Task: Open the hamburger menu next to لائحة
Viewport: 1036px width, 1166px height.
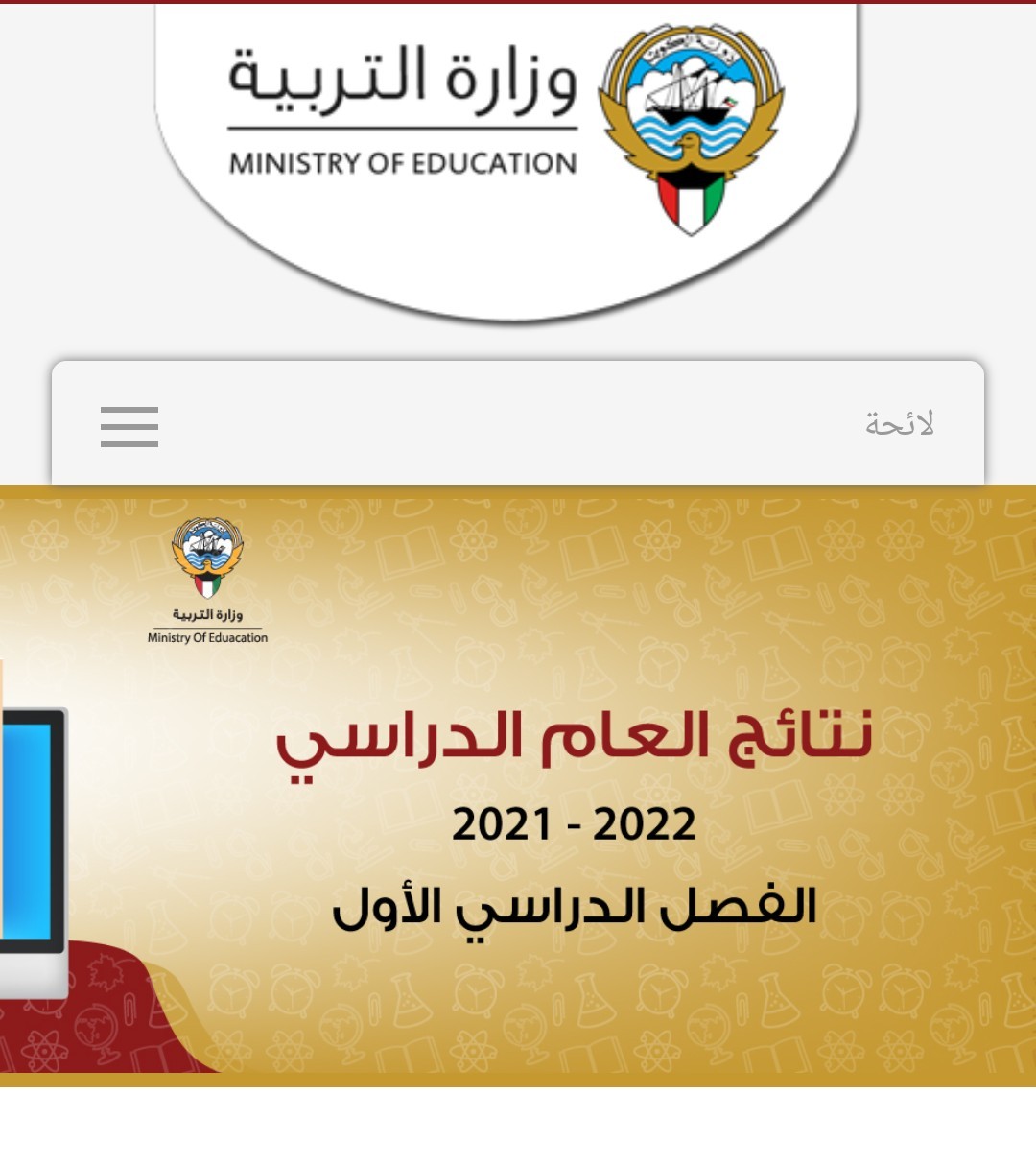Action: click(129, 426)
